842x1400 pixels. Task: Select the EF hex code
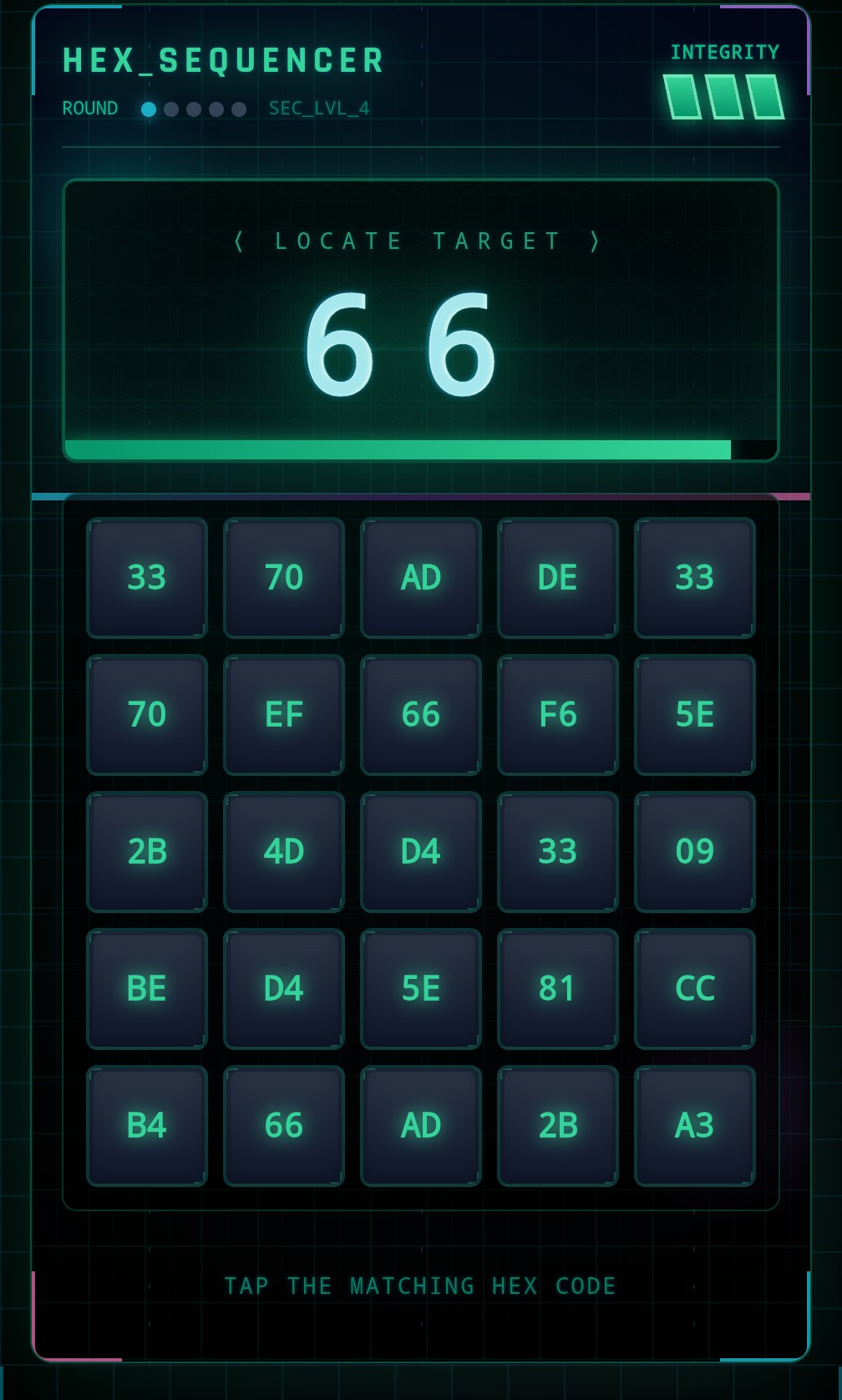click(283, 714)
